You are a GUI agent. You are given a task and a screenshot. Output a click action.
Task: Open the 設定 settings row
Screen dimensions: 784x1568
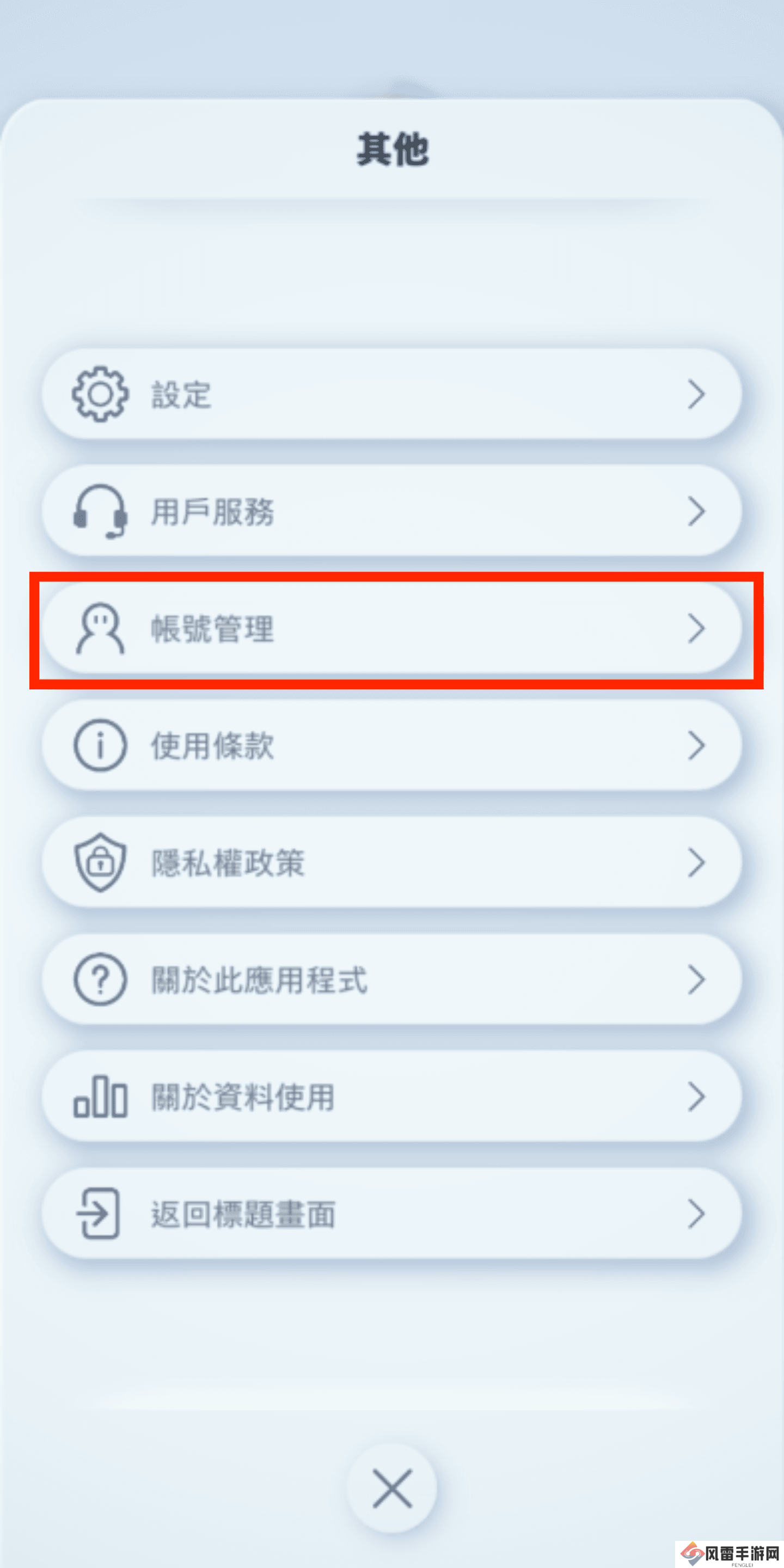(391, 394)
